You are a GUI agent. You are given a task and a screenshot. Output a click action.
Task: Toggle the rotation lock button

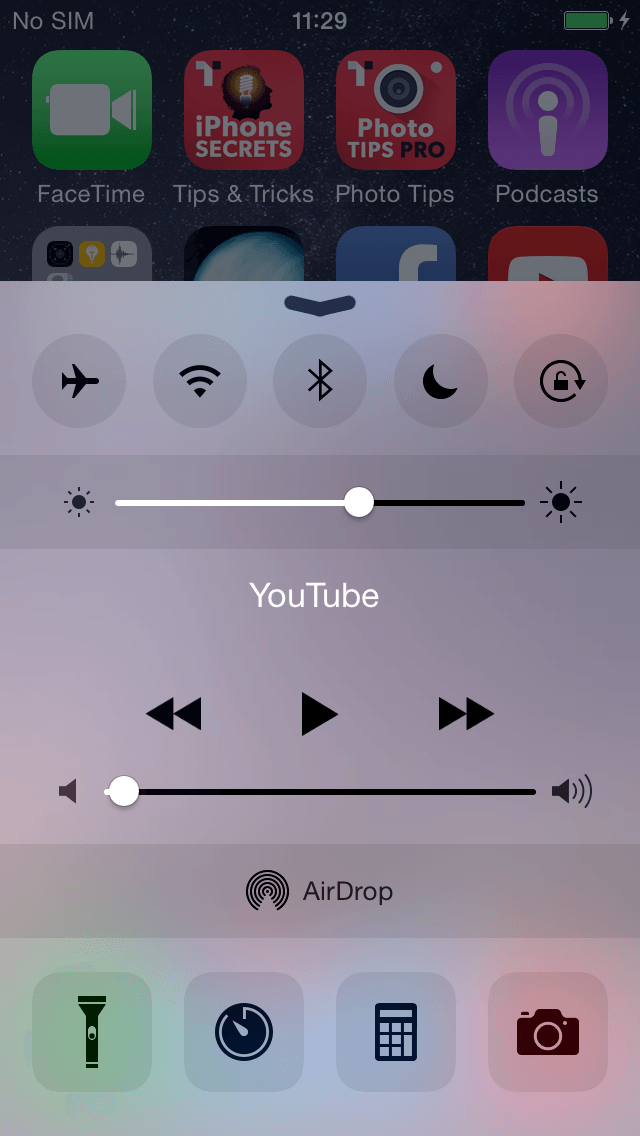click(561, 380)
